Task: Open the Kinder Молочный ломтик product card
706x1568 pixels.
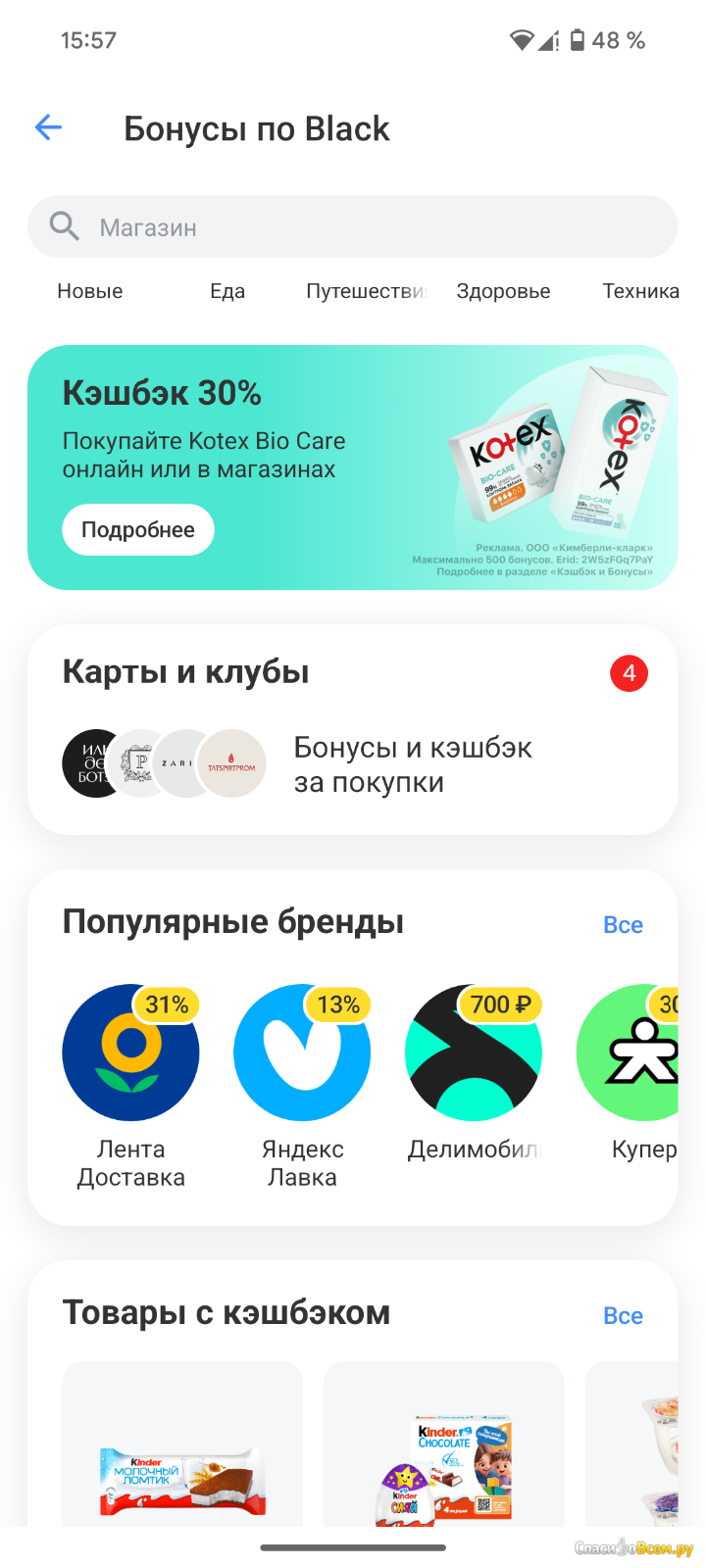Action: pyautogui.click(x=182, y=1445)
